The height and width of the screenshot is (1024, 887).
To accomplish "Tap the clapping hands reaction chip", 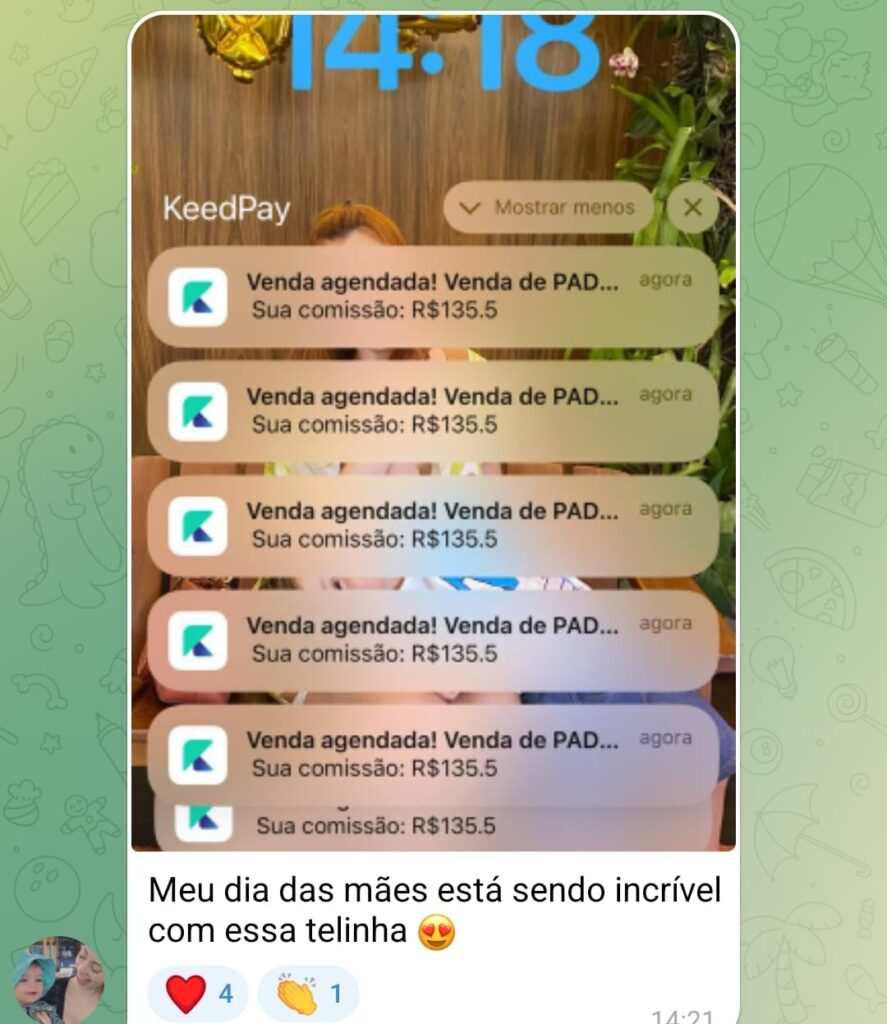I will pyautogui.click(x=308, y=993).
